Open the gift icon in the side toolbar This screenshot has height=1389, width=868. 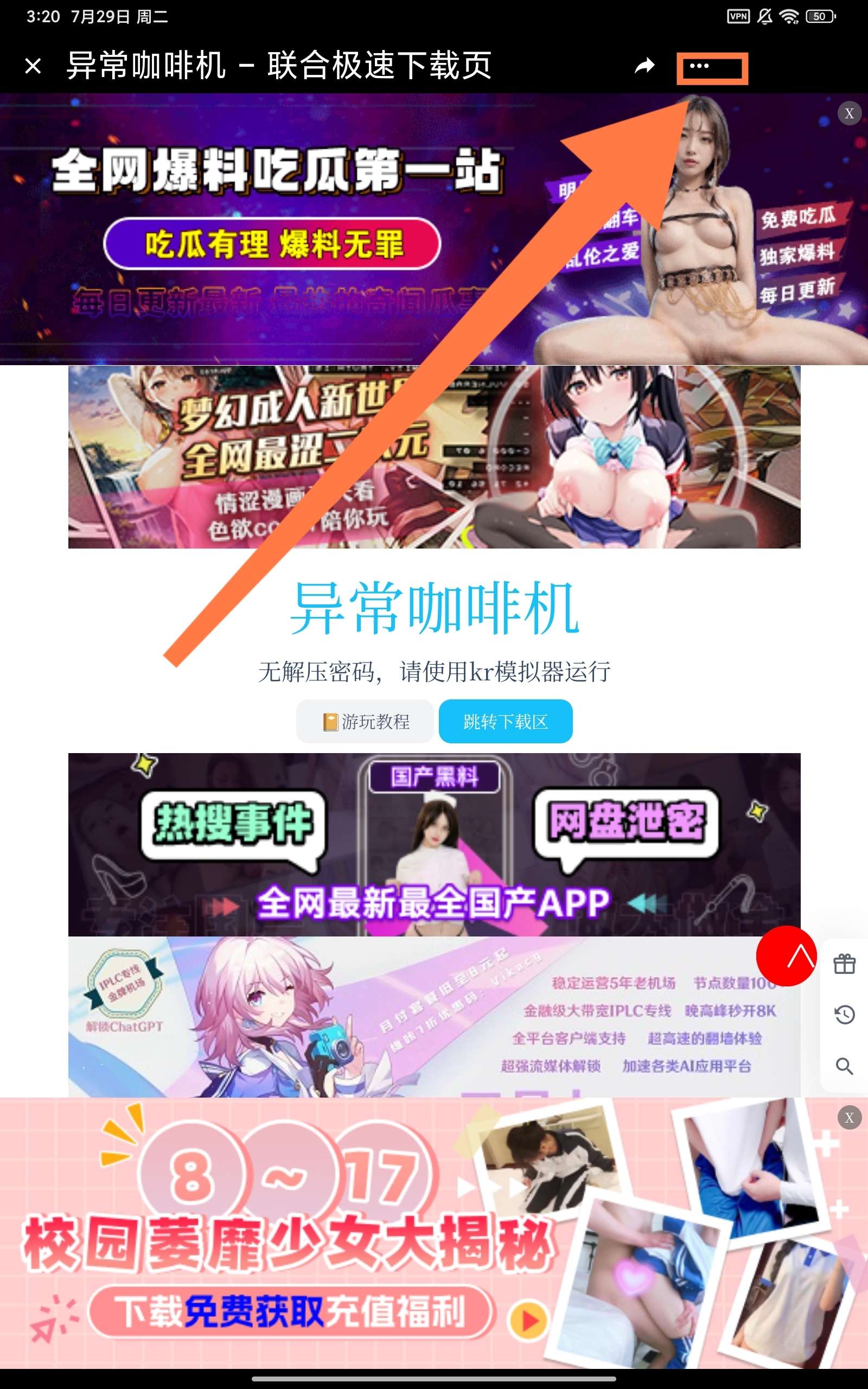point(844,964)
